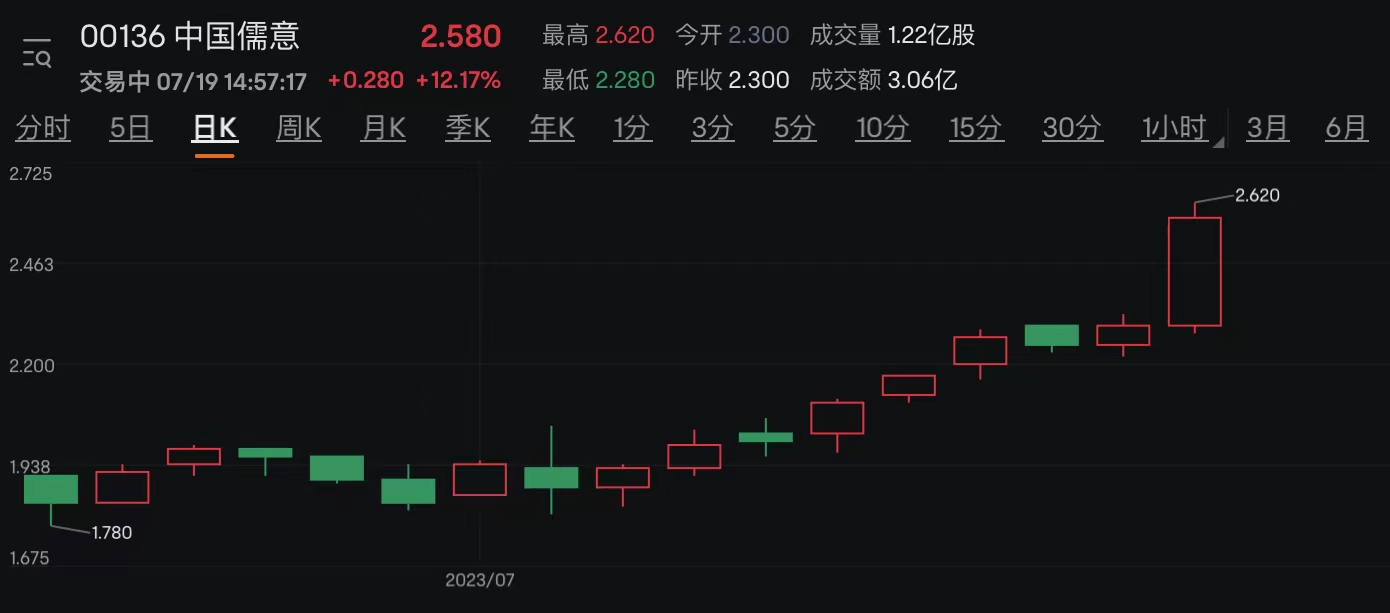Switch to the 10分 chart interval

(883, 128)
